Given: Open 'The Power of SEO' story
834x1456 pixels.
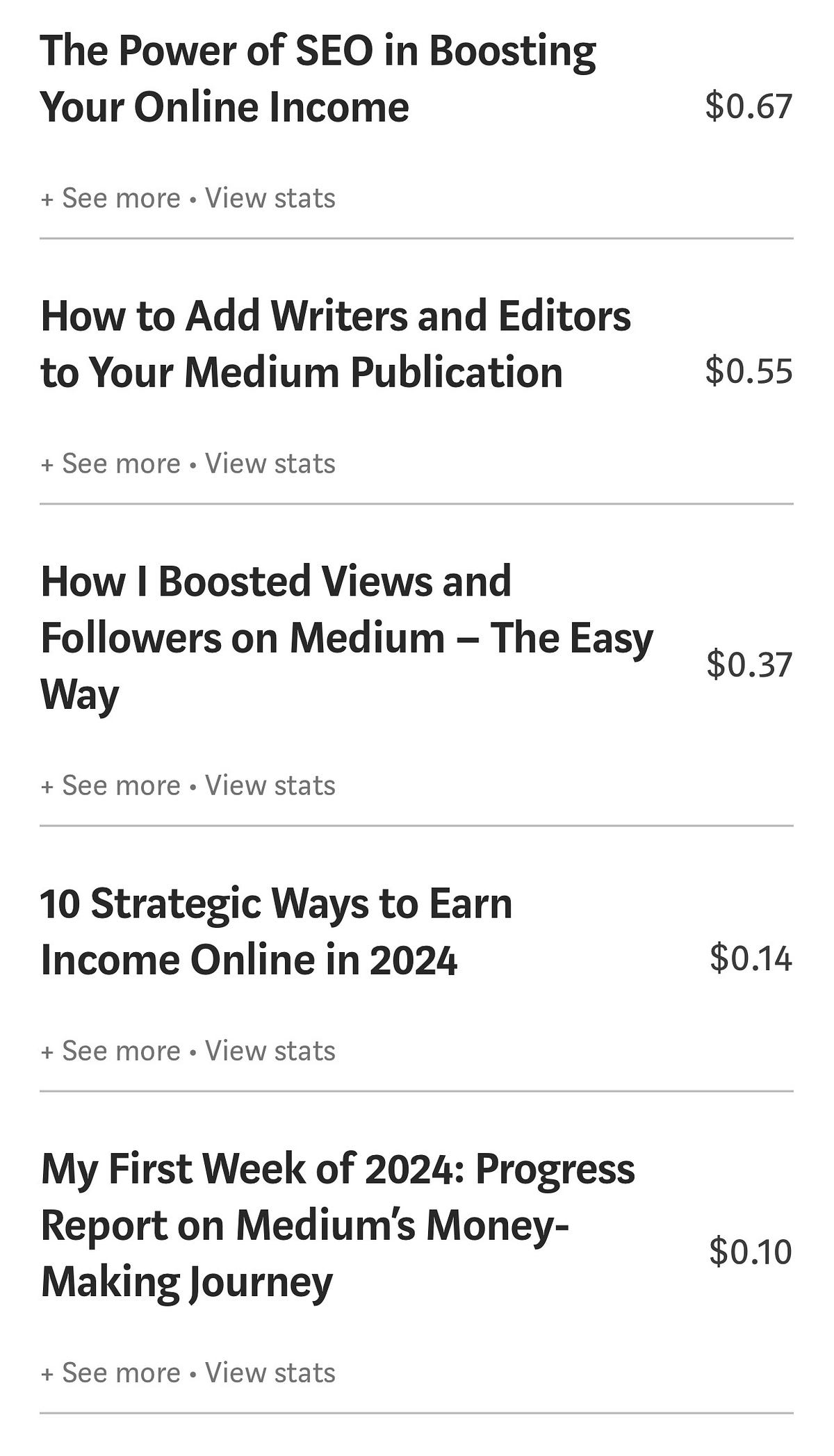Looking at the screenshot, I should pos(318,79).
